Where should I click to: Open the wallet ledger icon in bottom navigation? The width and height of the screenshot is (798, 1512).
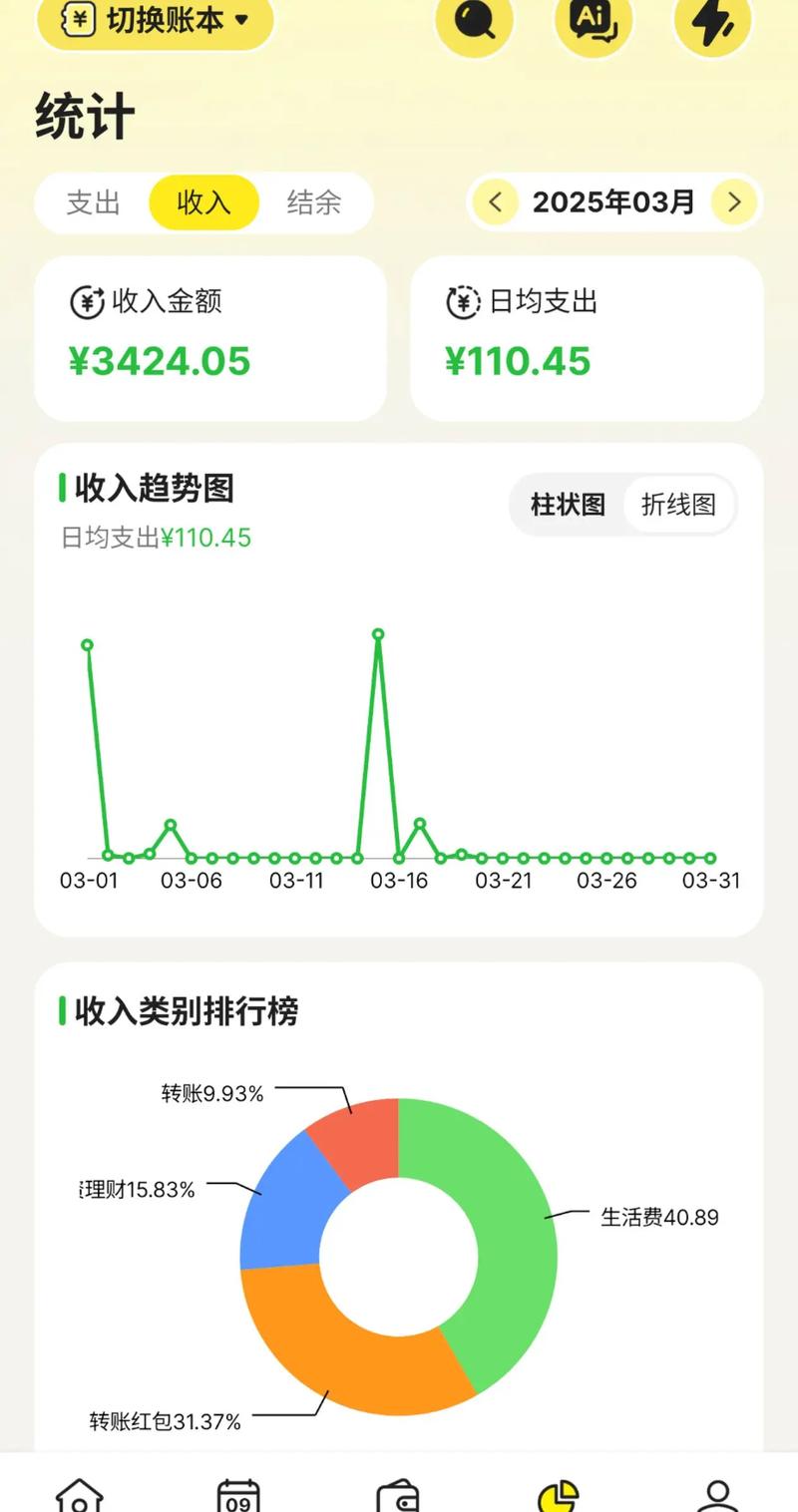pos(398,1493)
